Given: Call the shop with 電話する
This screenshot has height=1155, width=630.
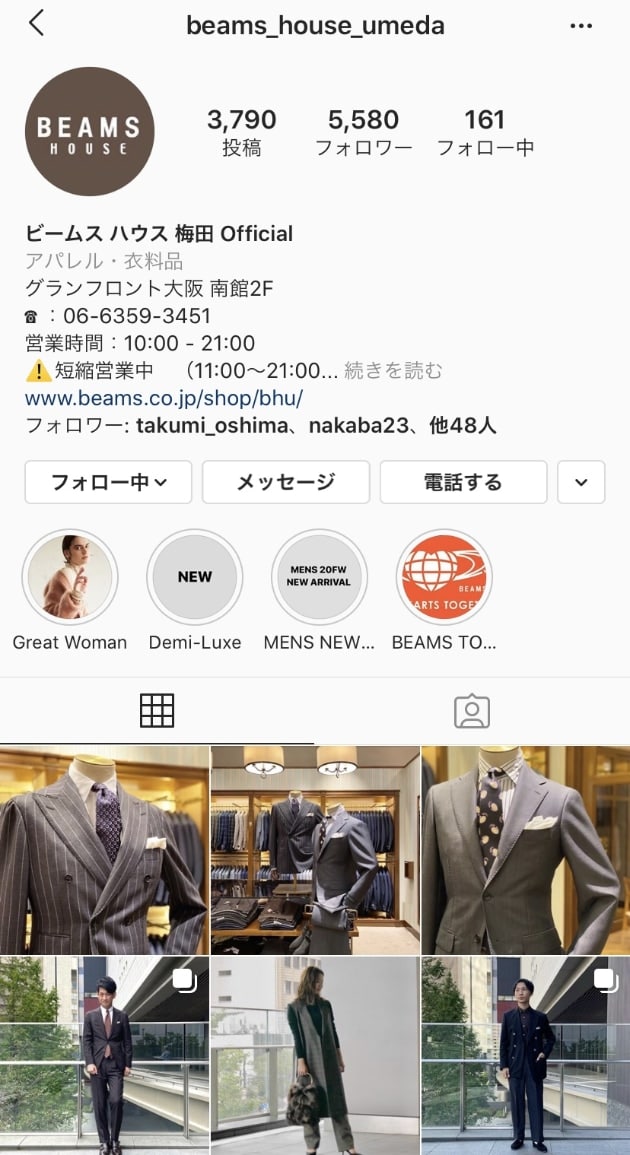Looking at the screenshot, I should click(x=463, y=482).
